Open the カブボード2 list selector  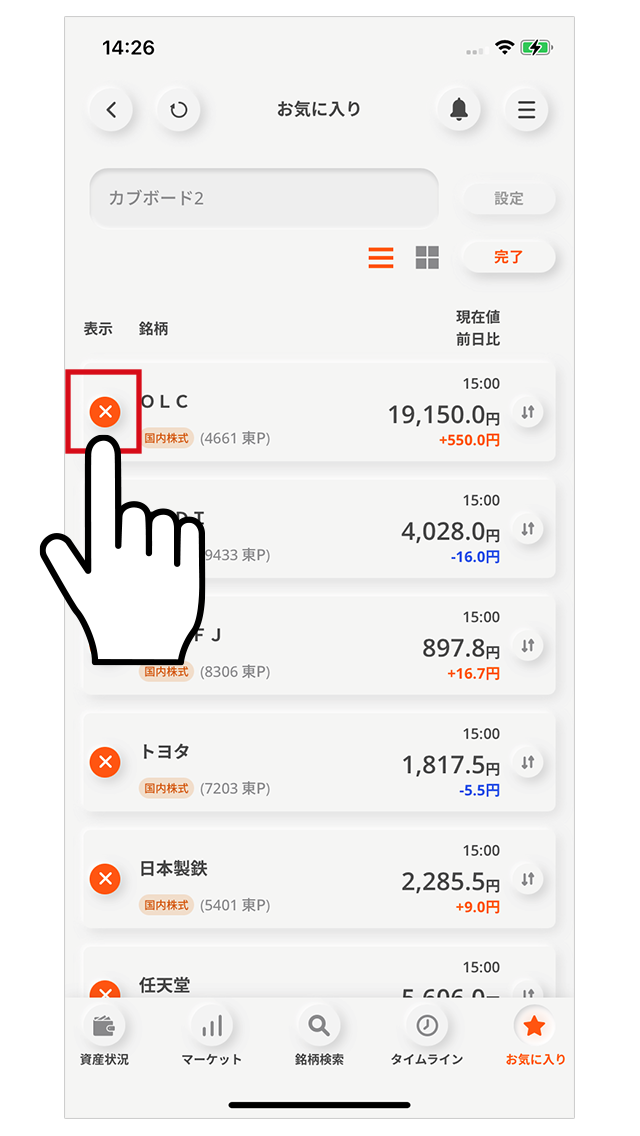coord(264,198)
